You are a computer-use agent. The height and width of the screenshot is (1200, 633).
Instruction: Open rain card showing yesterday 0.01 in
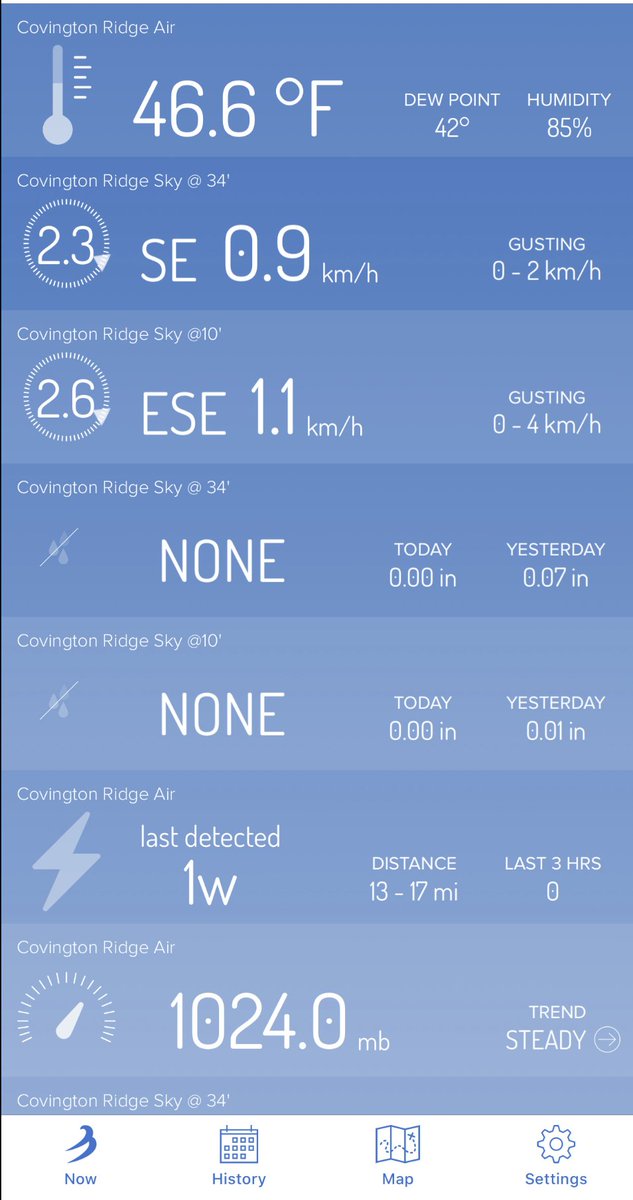point(316,694)
